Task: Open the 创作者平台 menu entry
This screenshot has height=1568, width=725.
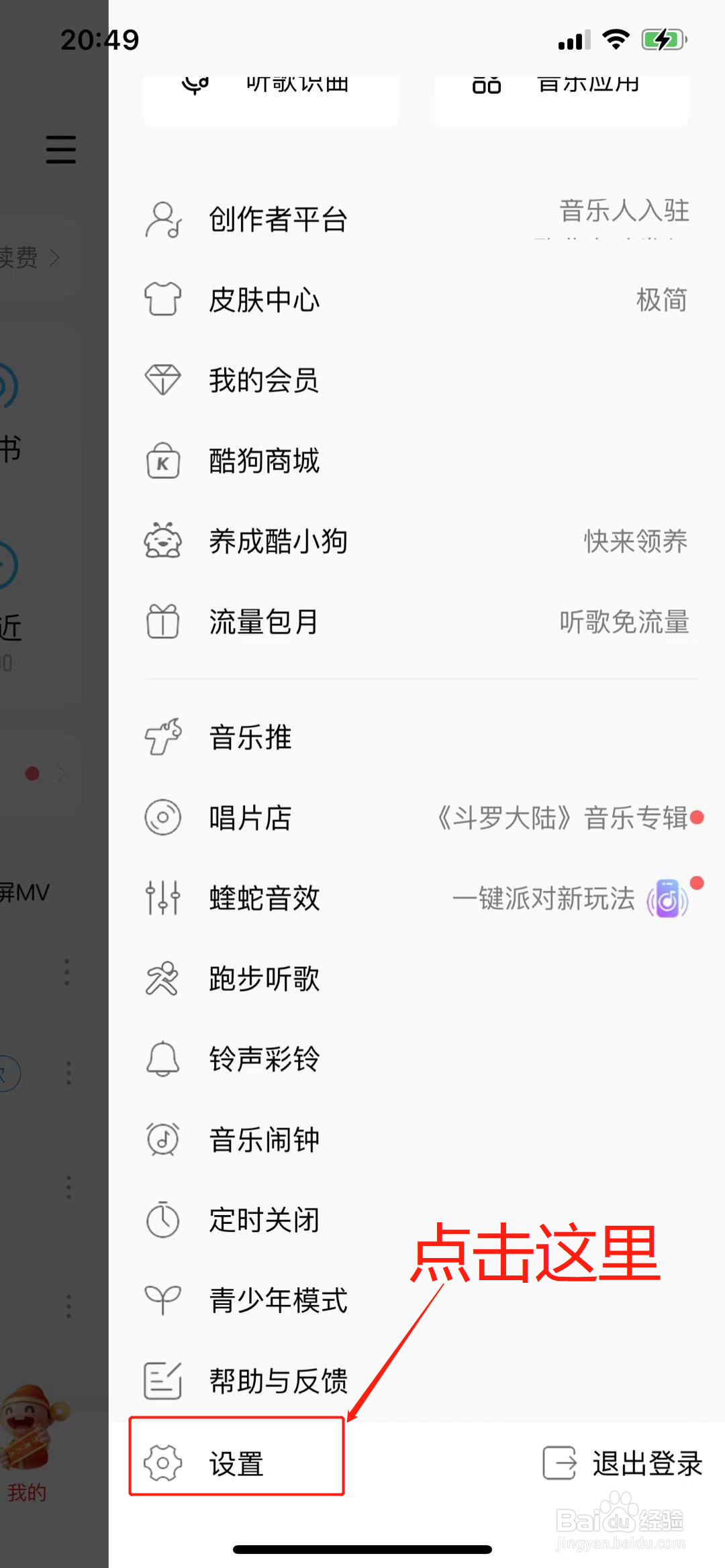Action: pos(277,219)
